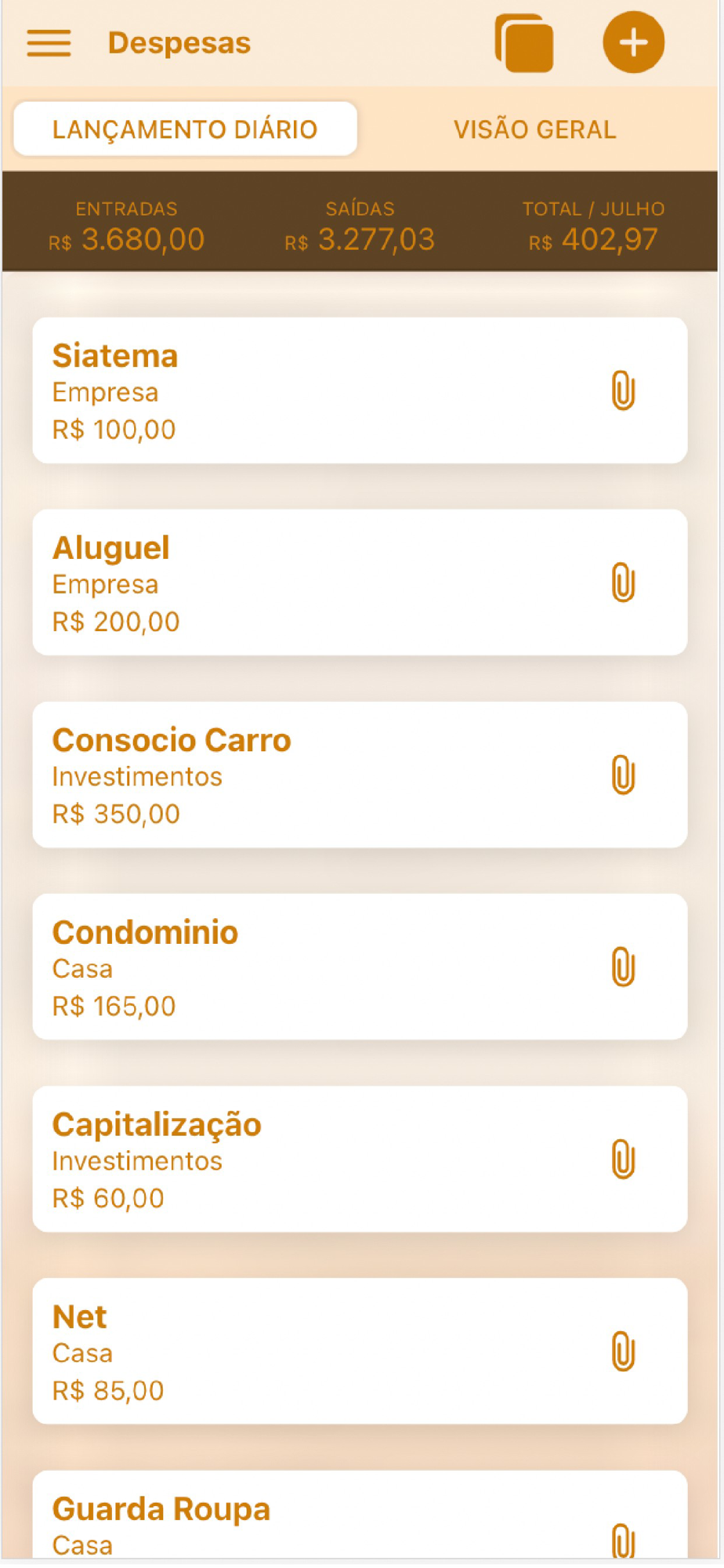Open the Condominio expense card

(360, 967)
